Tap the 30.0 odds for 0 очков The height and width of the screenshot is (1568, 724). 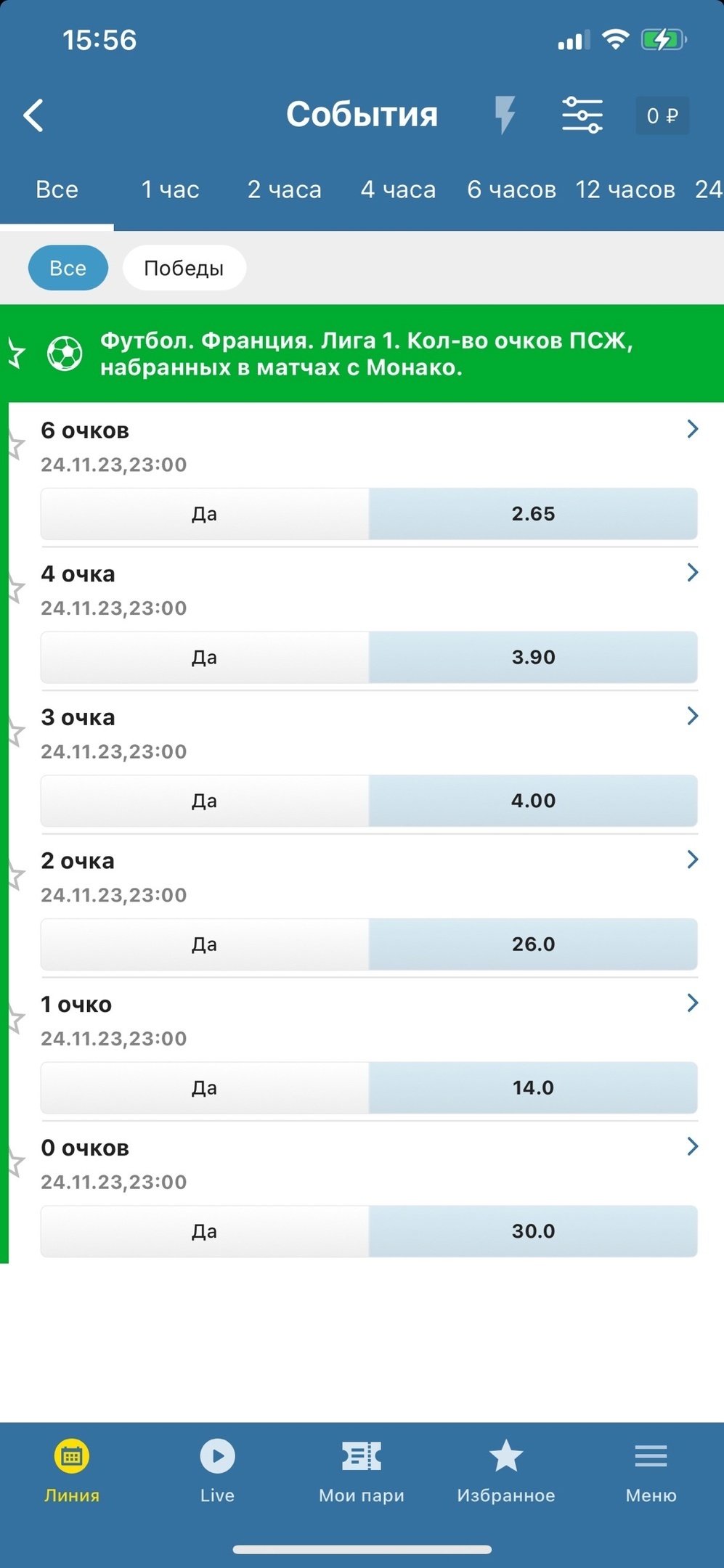click(532, 1231)
